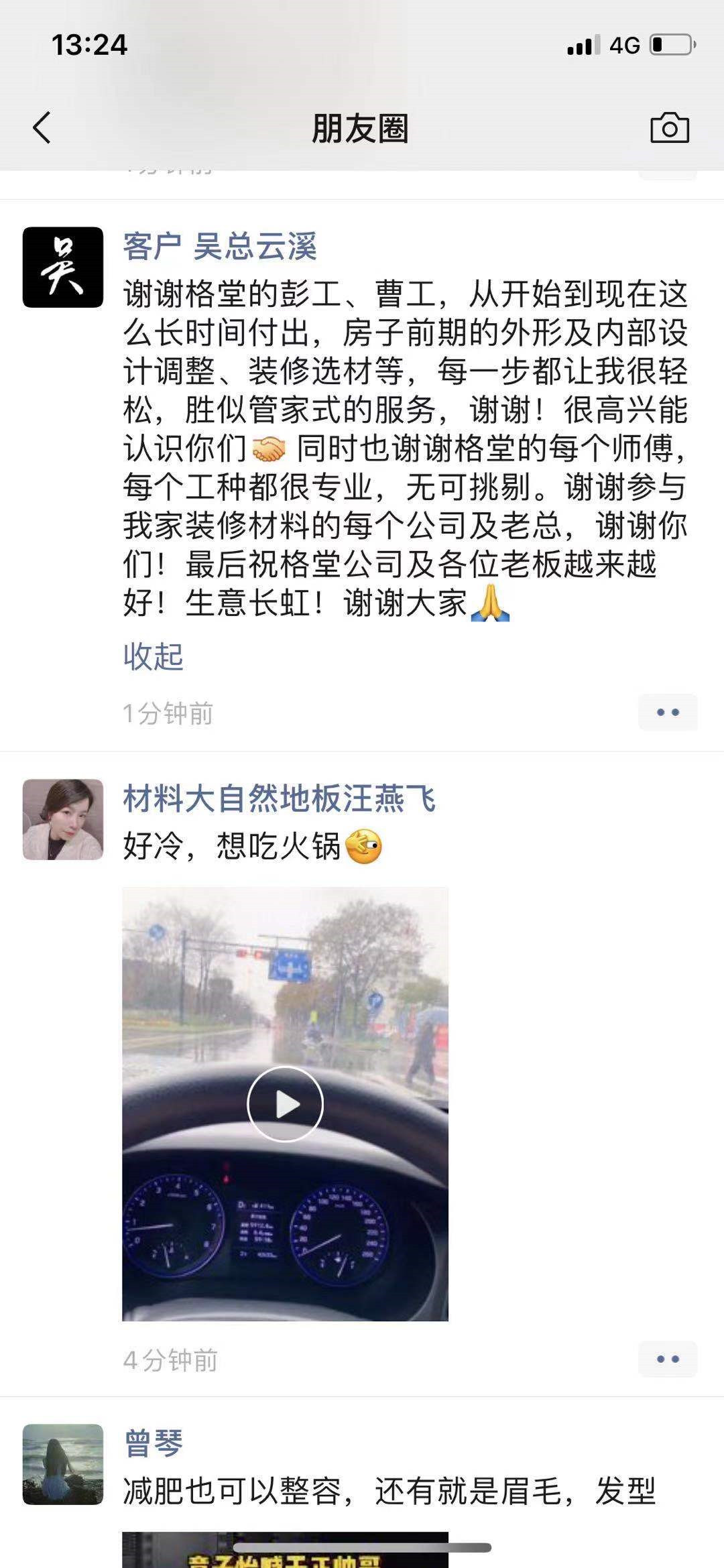Open like/comment menu on 汪燕飞's post
Viewport: 724px width, 1568px height.
point(667,1360)
